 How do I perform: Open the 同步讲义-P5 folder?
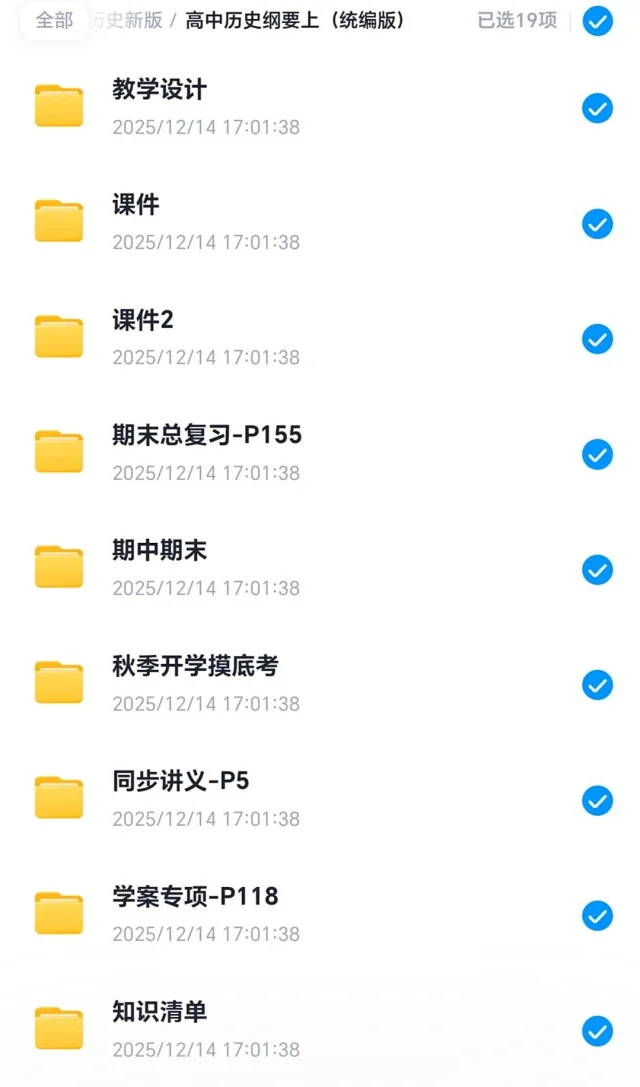click(x=181, y=782)
